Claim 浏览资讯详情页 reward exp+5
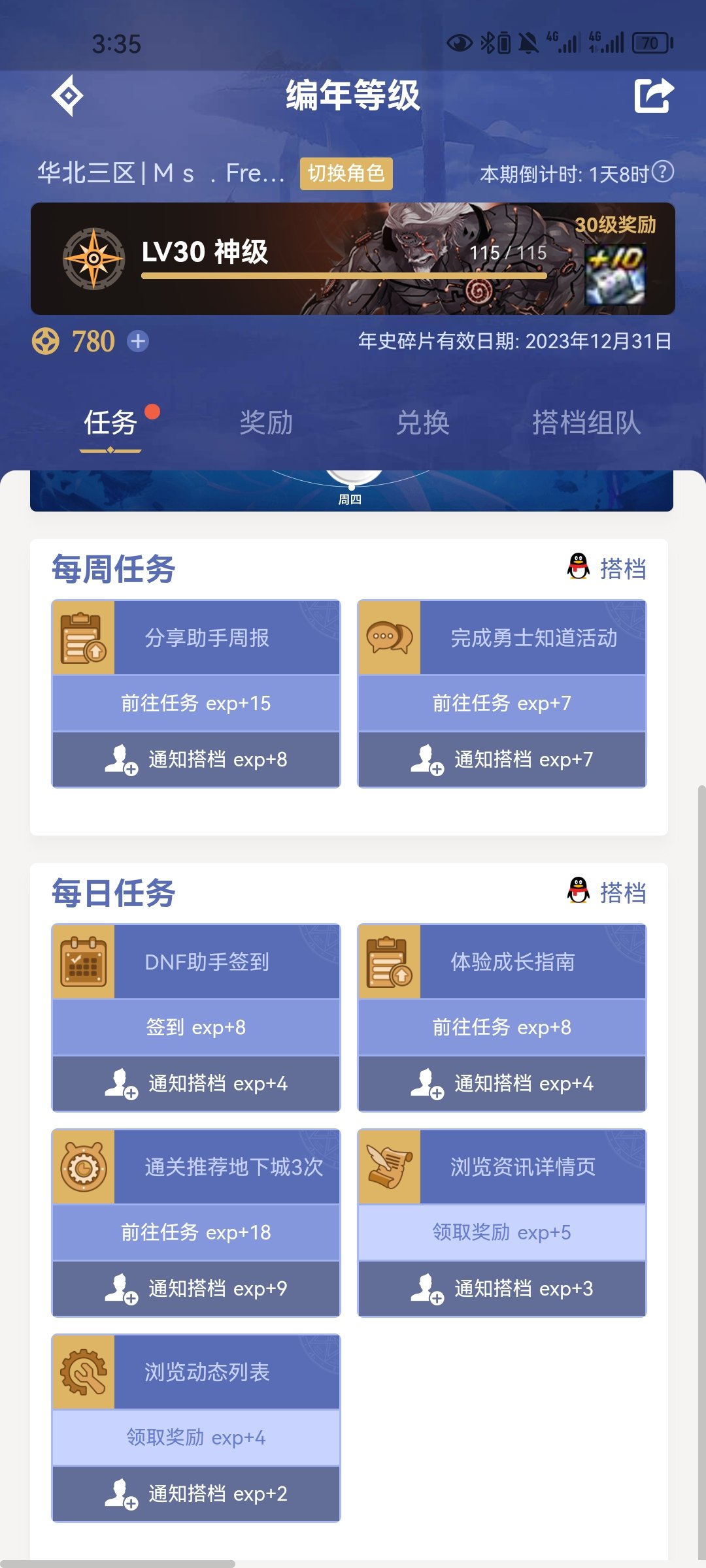Viewport: 706px width, 1568px height. (x=502, y=1232)
